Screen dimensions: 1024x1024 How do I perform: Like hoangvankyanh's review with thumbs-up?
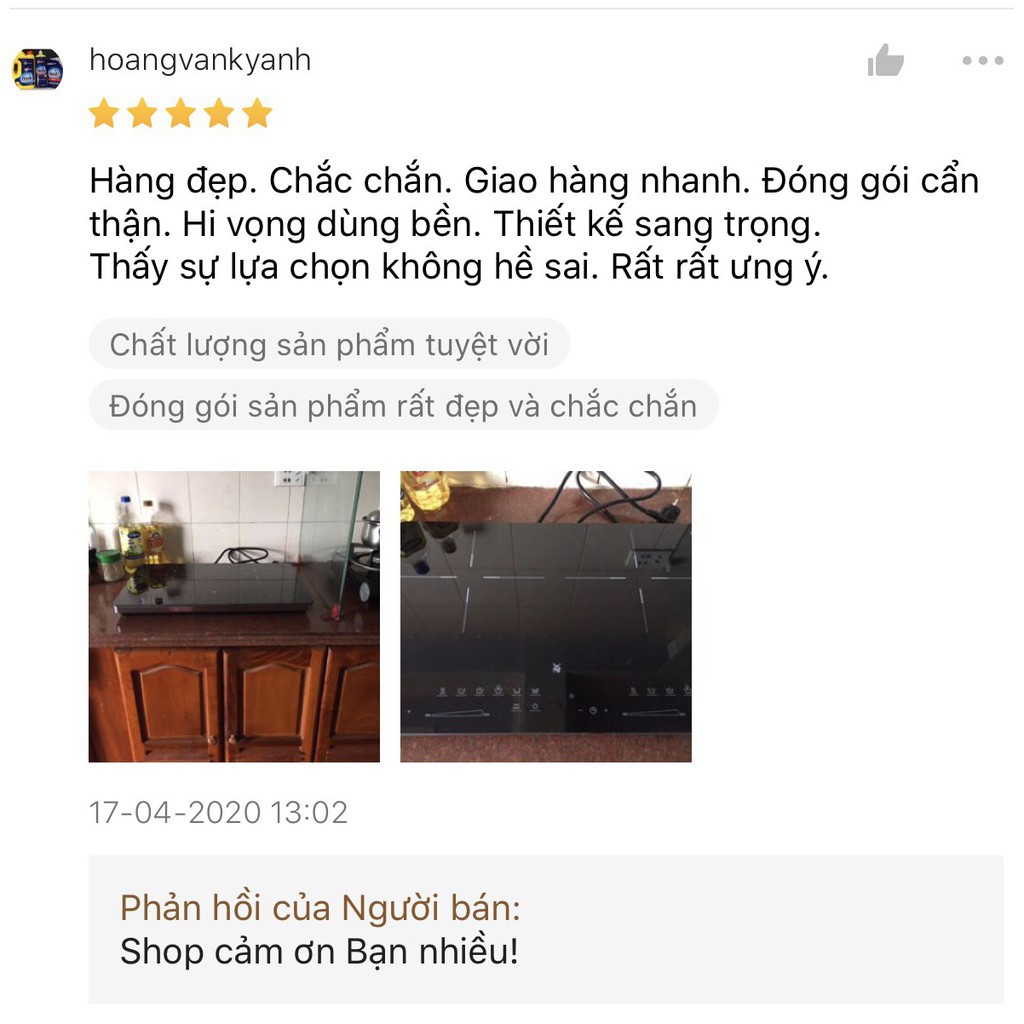885,62
